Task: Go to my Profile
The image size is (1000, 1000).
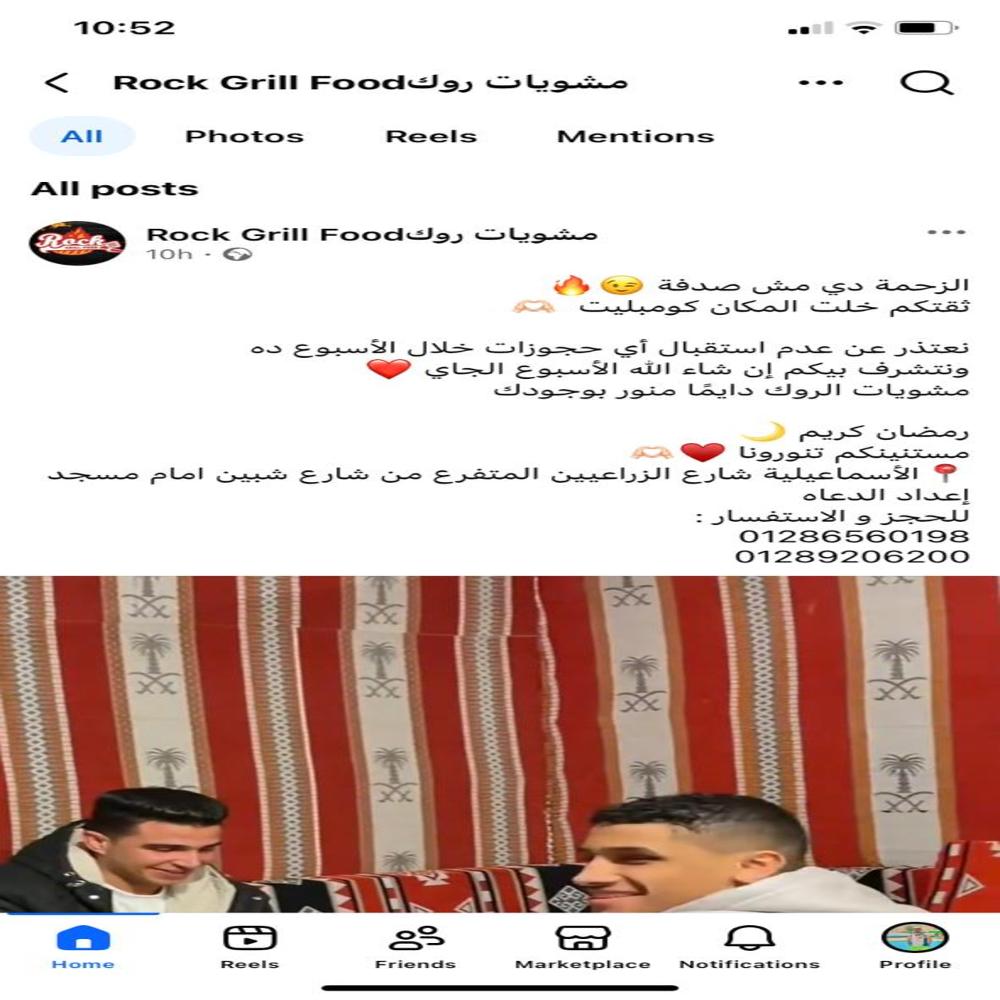Action: pyautogui.click(x=915, y=947)
